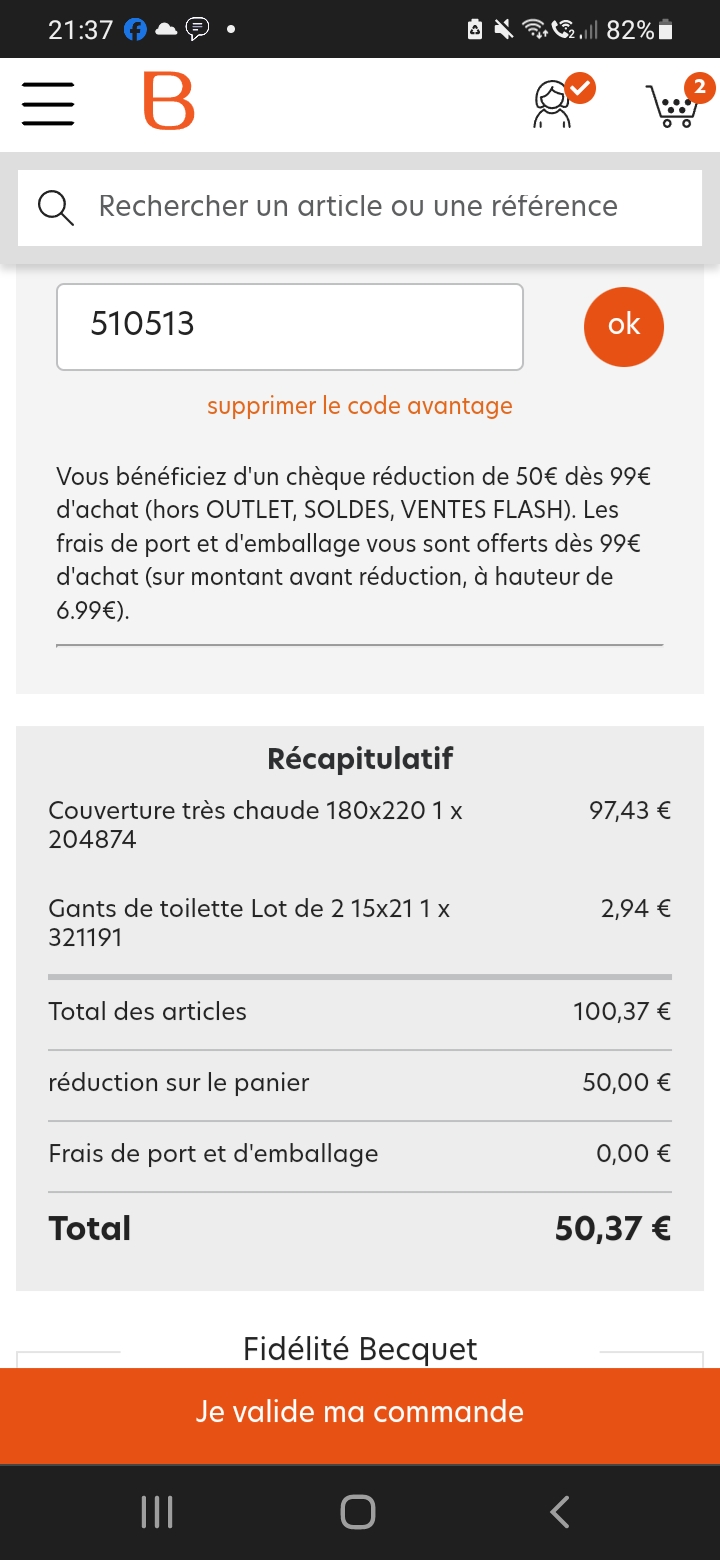Remove code via 'supprimer le code avantage'
Viewport: 720px width, 1560px height.
[359, 406]
